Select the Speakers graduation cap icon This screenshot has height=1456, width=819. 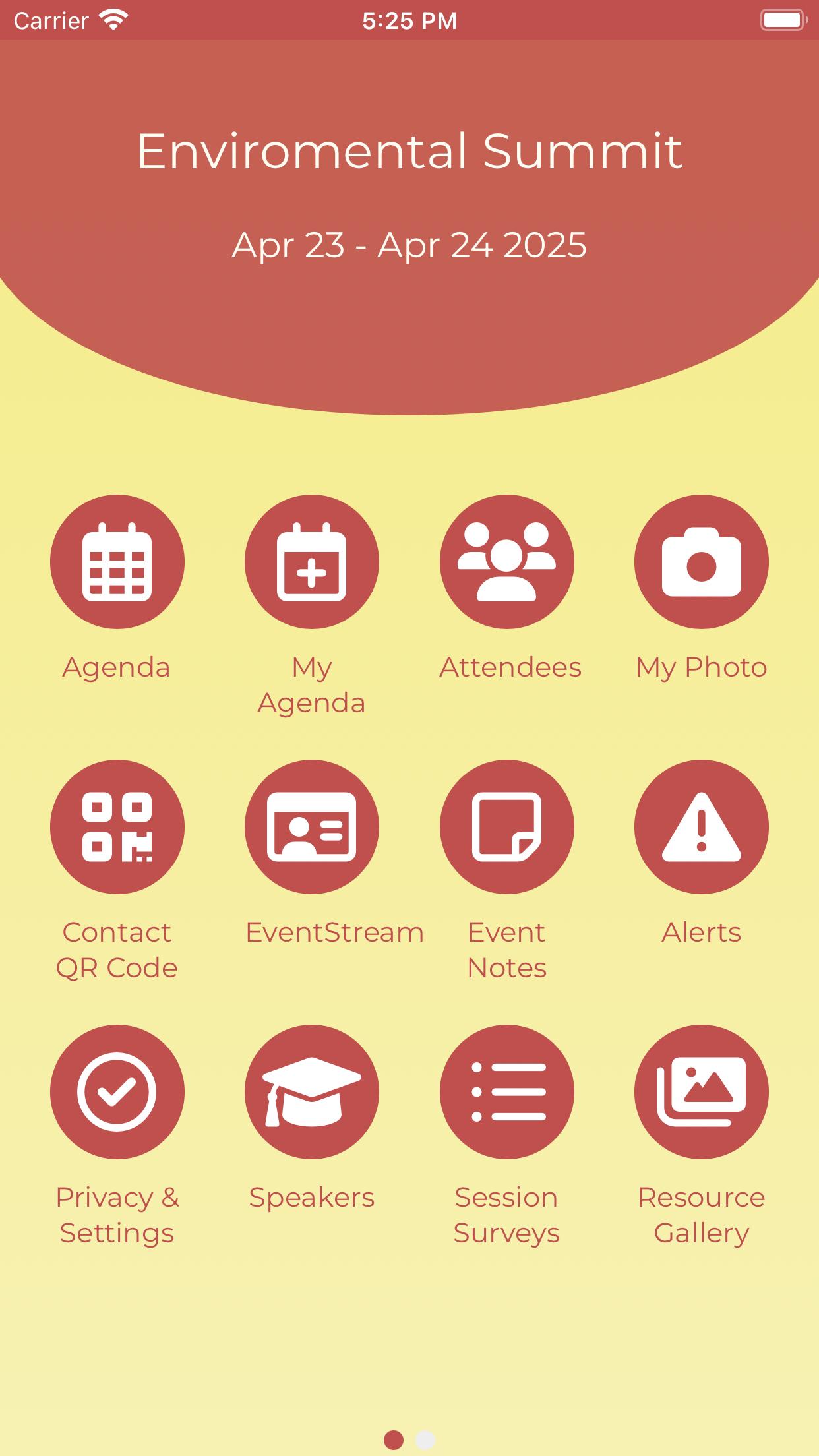point(311,1092)
